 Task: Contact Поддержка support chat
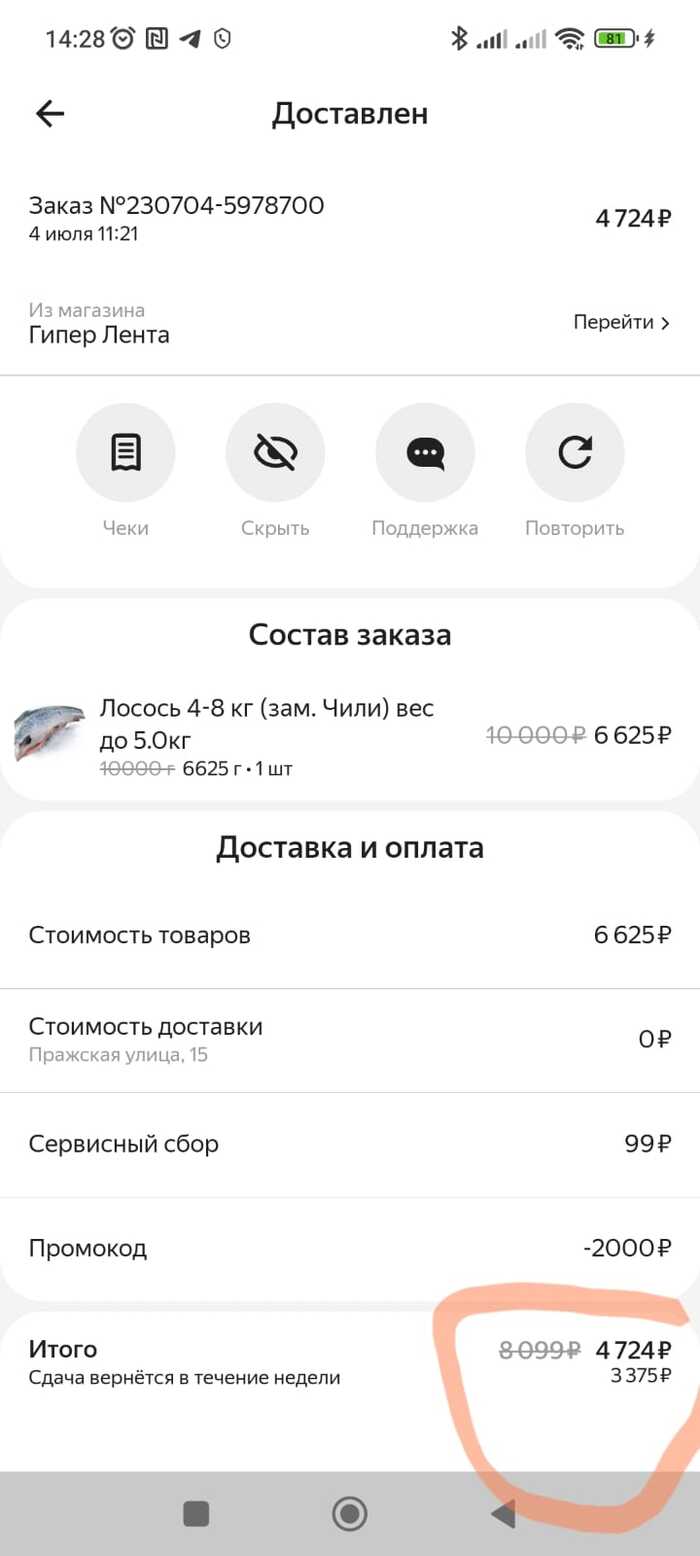[425, 452]
